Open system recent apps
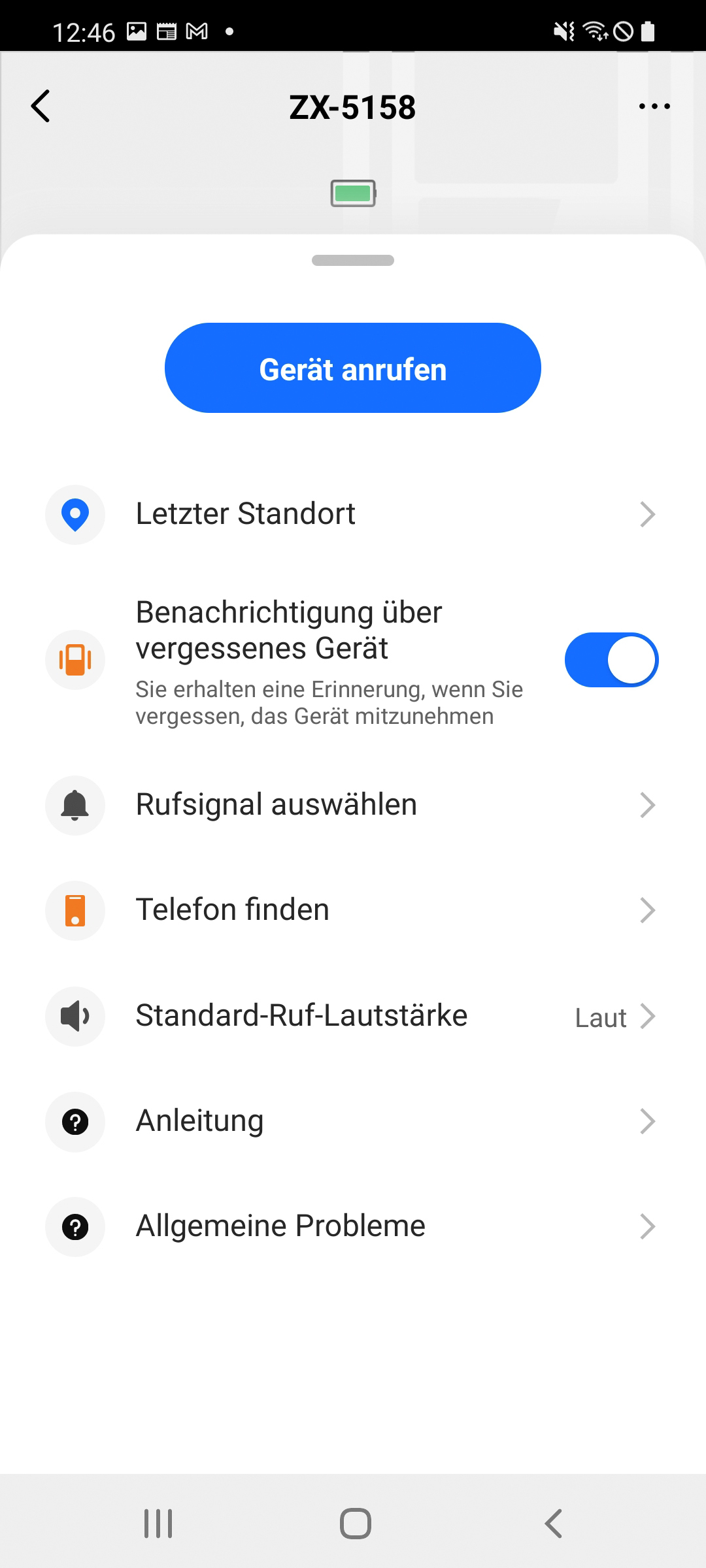706x1568 pixels. click(x=158, y=1524)
